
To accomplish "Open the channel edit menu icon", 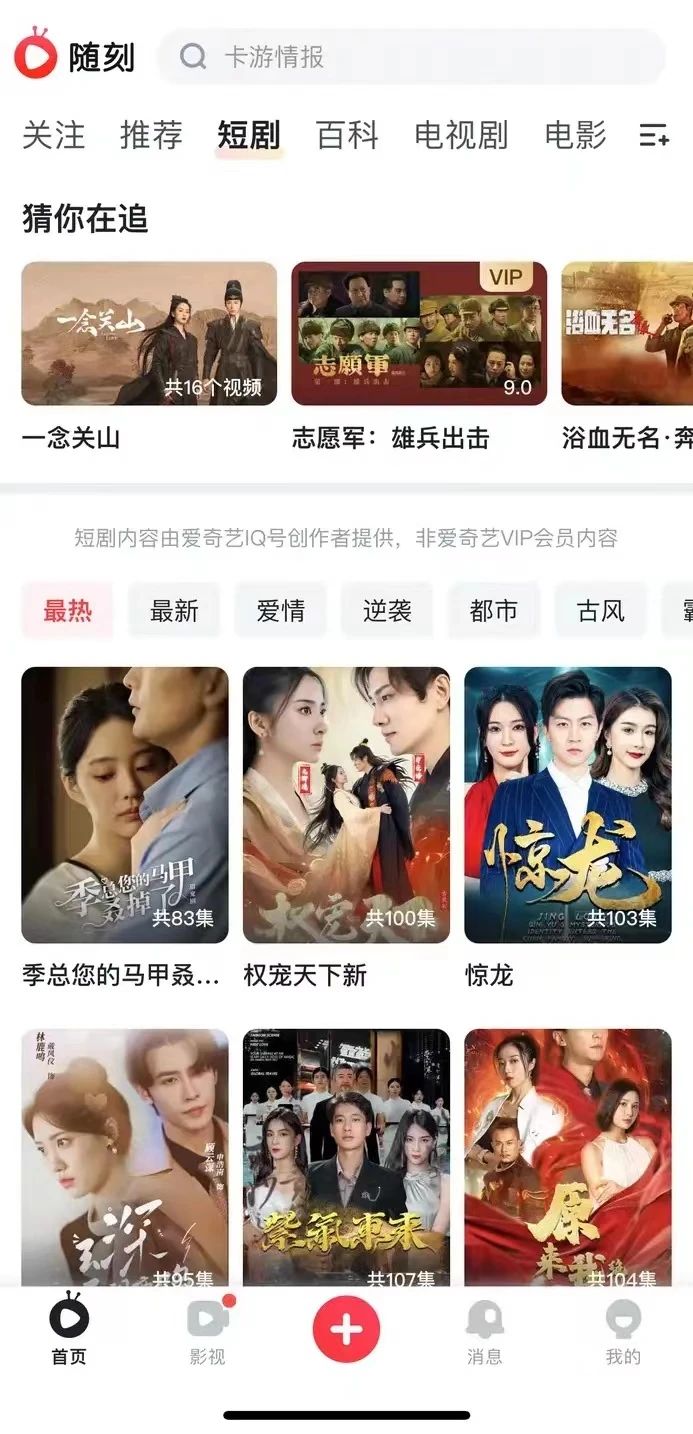I will pos(654,136).
